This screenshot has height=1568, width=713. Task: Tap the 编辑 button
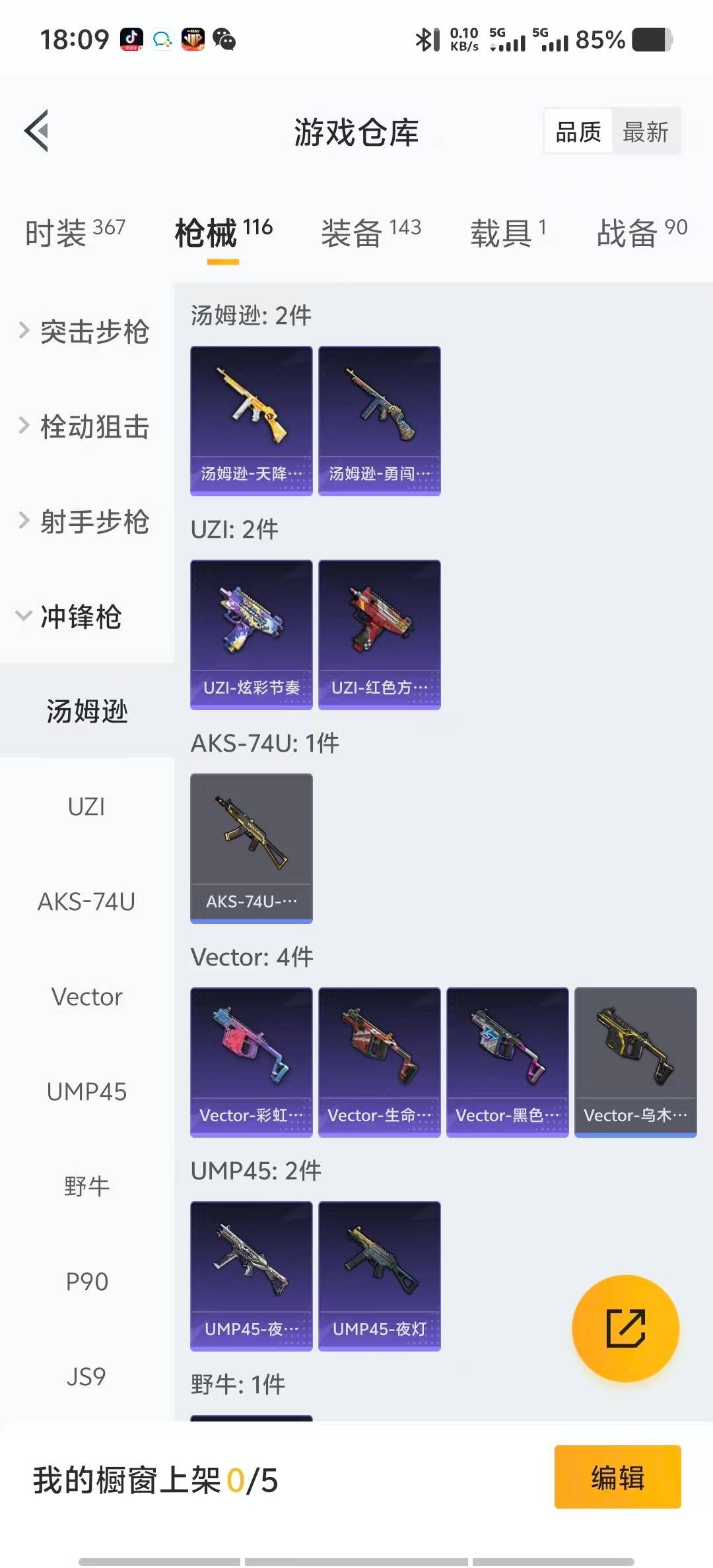(x=617, y=1480)
